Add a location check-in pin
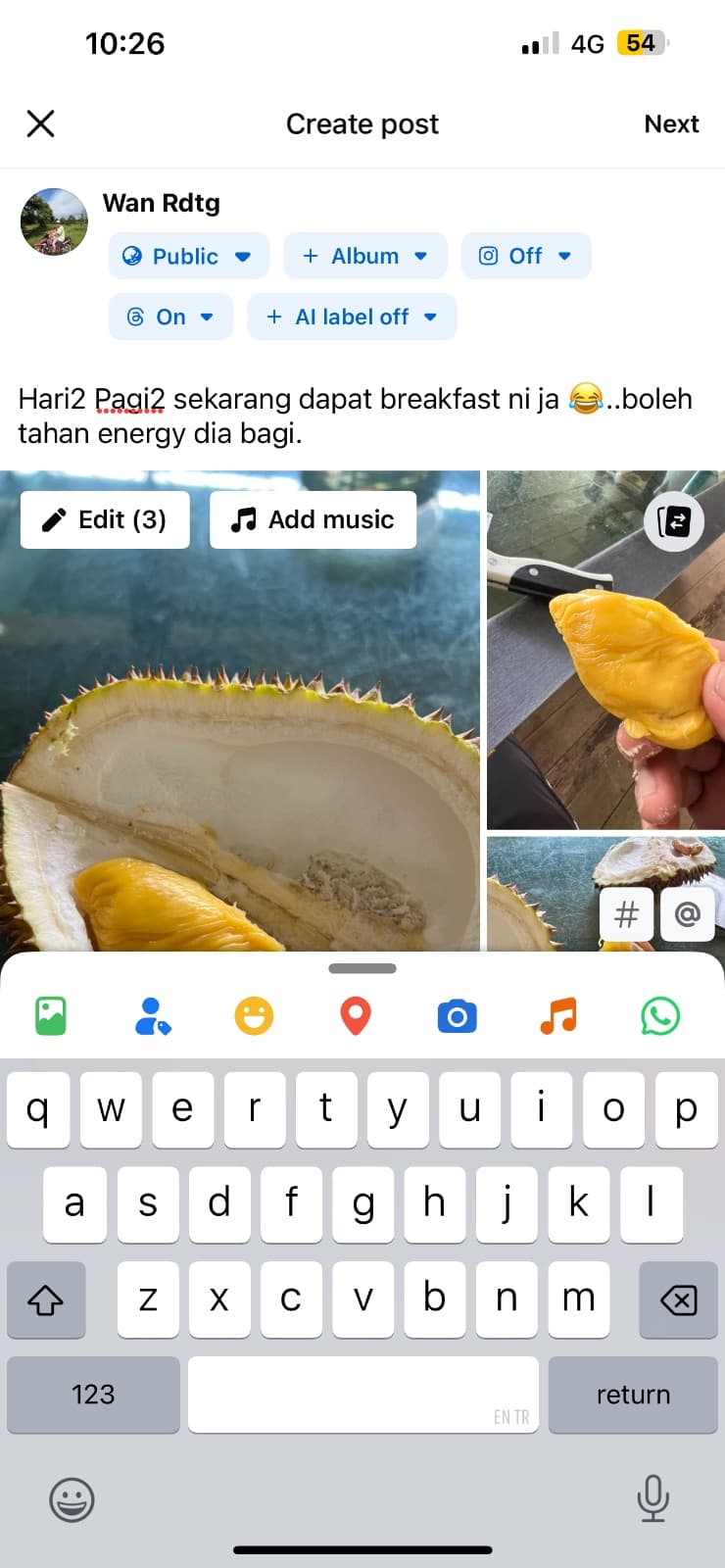Screen dimensions: 725x1568 [x=356, y=1016]
